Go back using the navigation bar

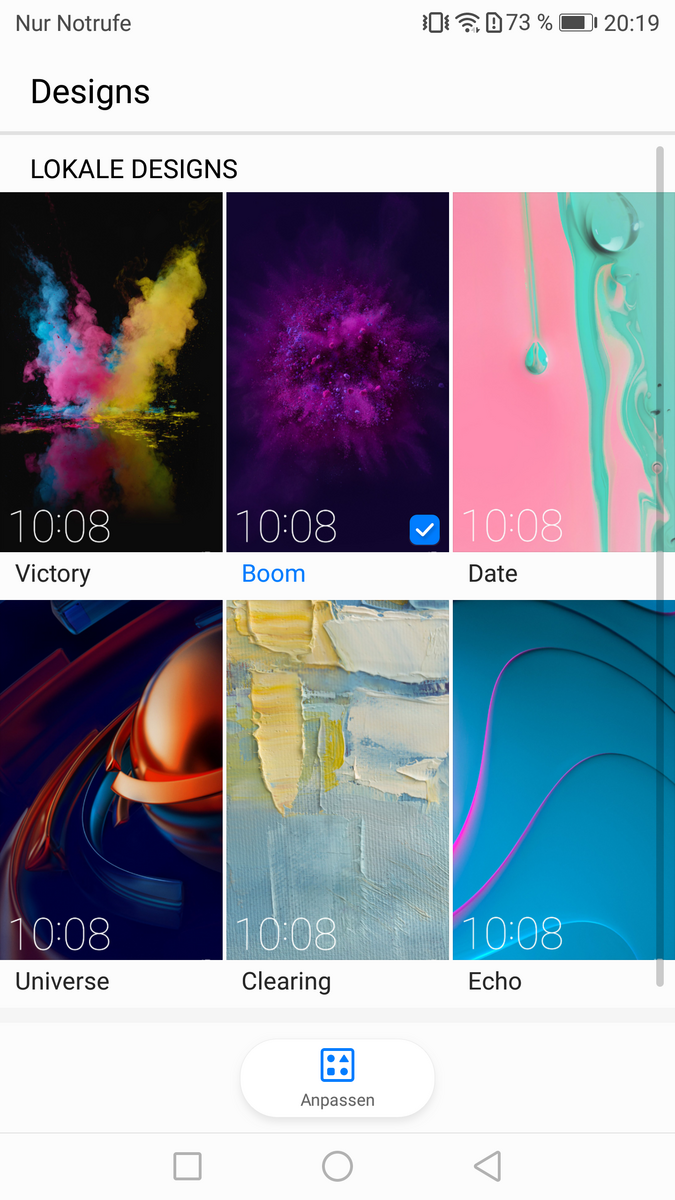tap(487, 1166)
